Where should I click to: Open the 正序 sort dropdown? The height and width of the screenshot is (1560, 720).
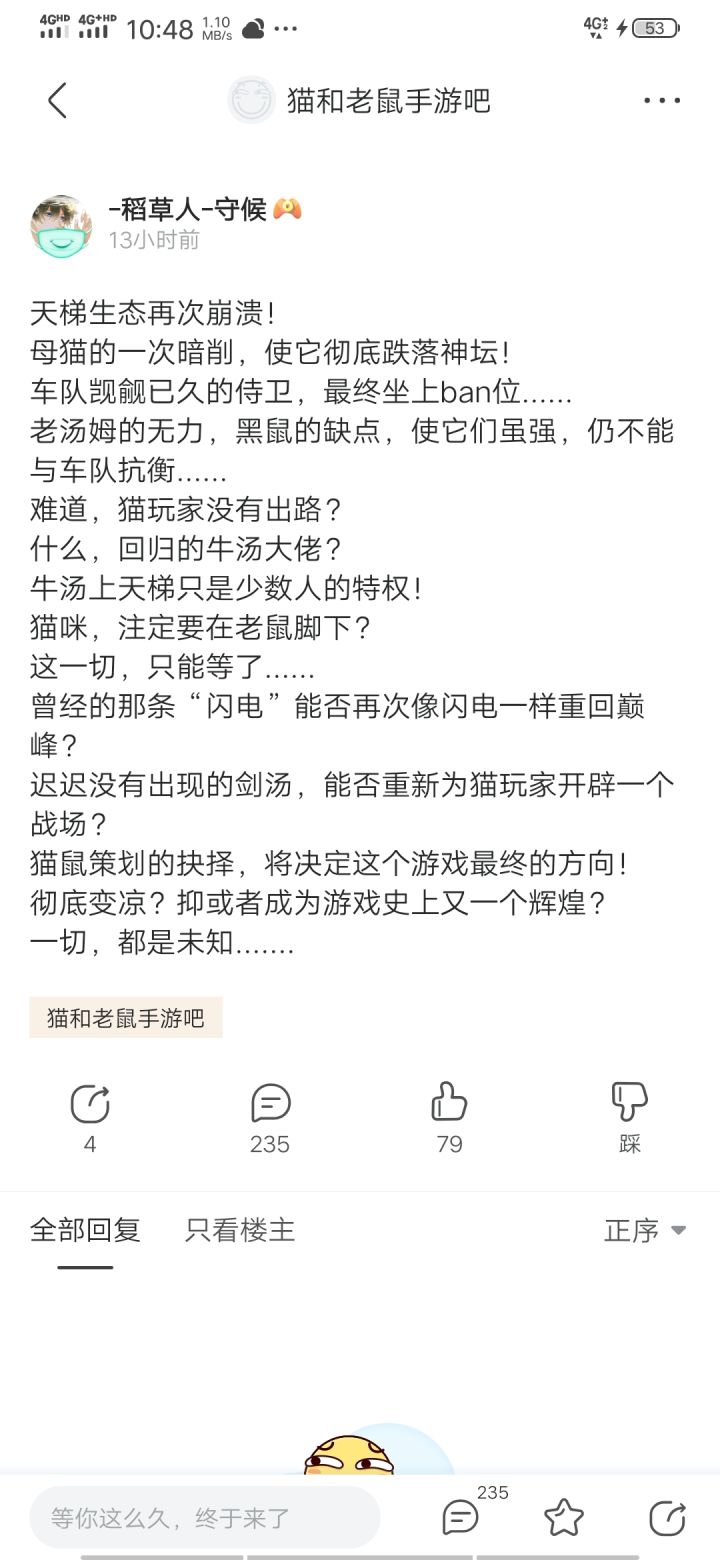(x=645, y=1231)
